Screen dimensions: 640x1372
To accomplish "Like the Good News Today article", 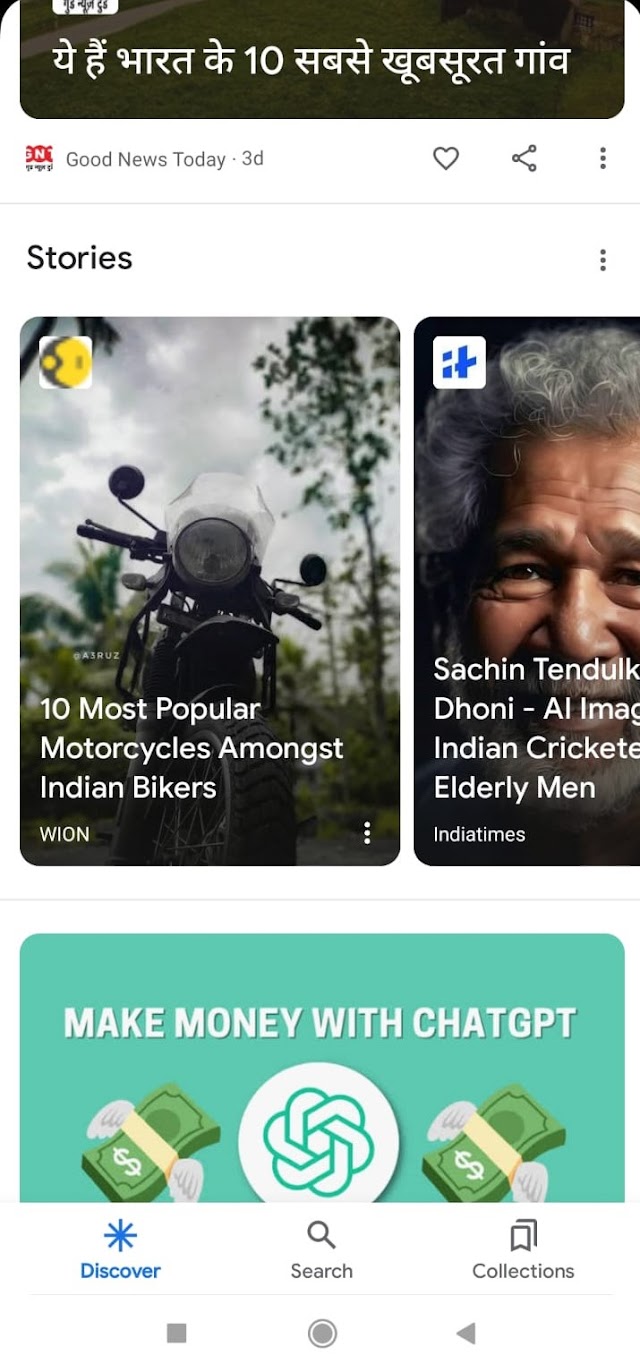I will pos(446,158).
